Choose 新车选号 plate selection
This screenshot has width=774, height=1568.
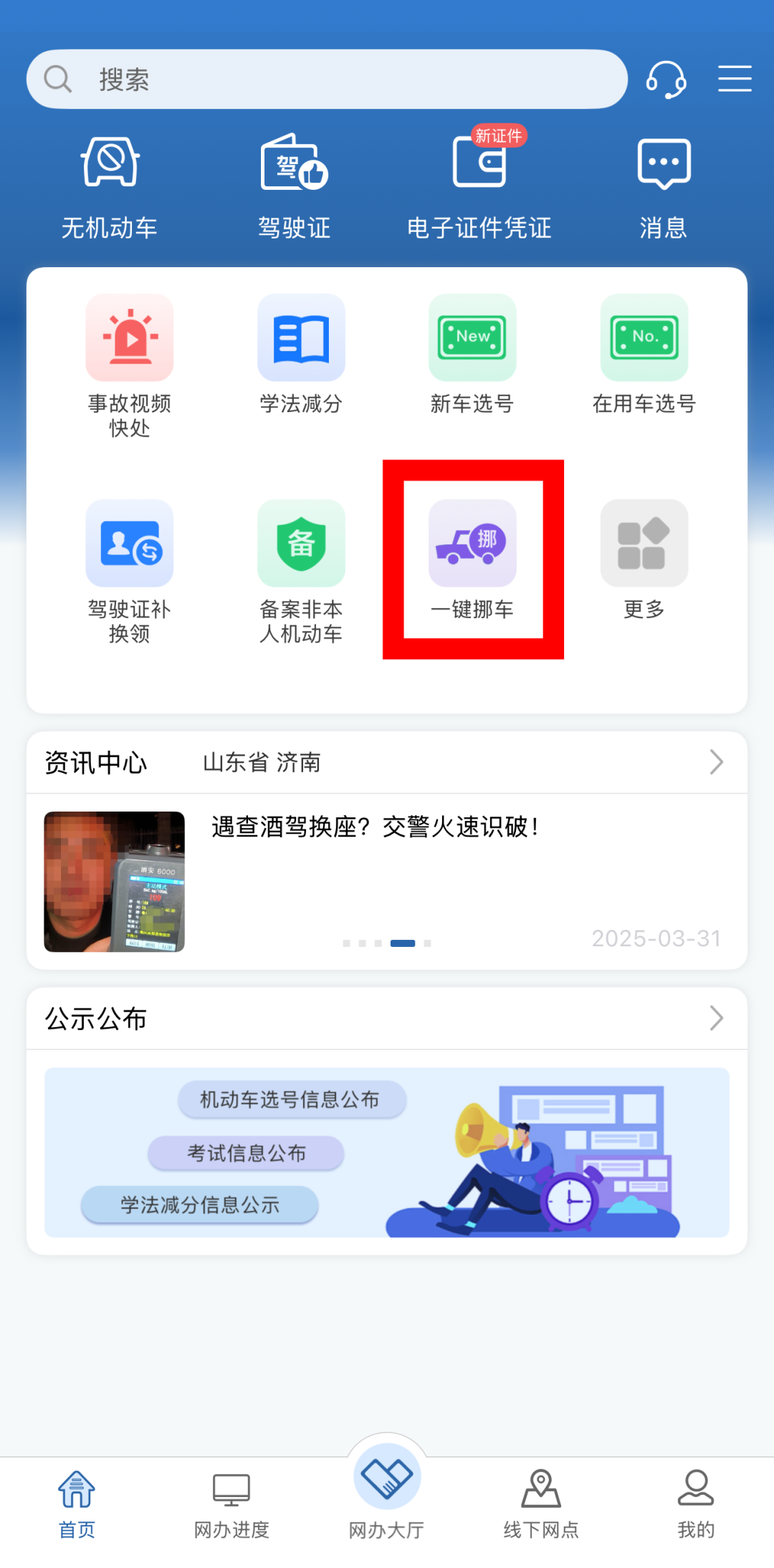pyautogui.click(x=472, y=355)
